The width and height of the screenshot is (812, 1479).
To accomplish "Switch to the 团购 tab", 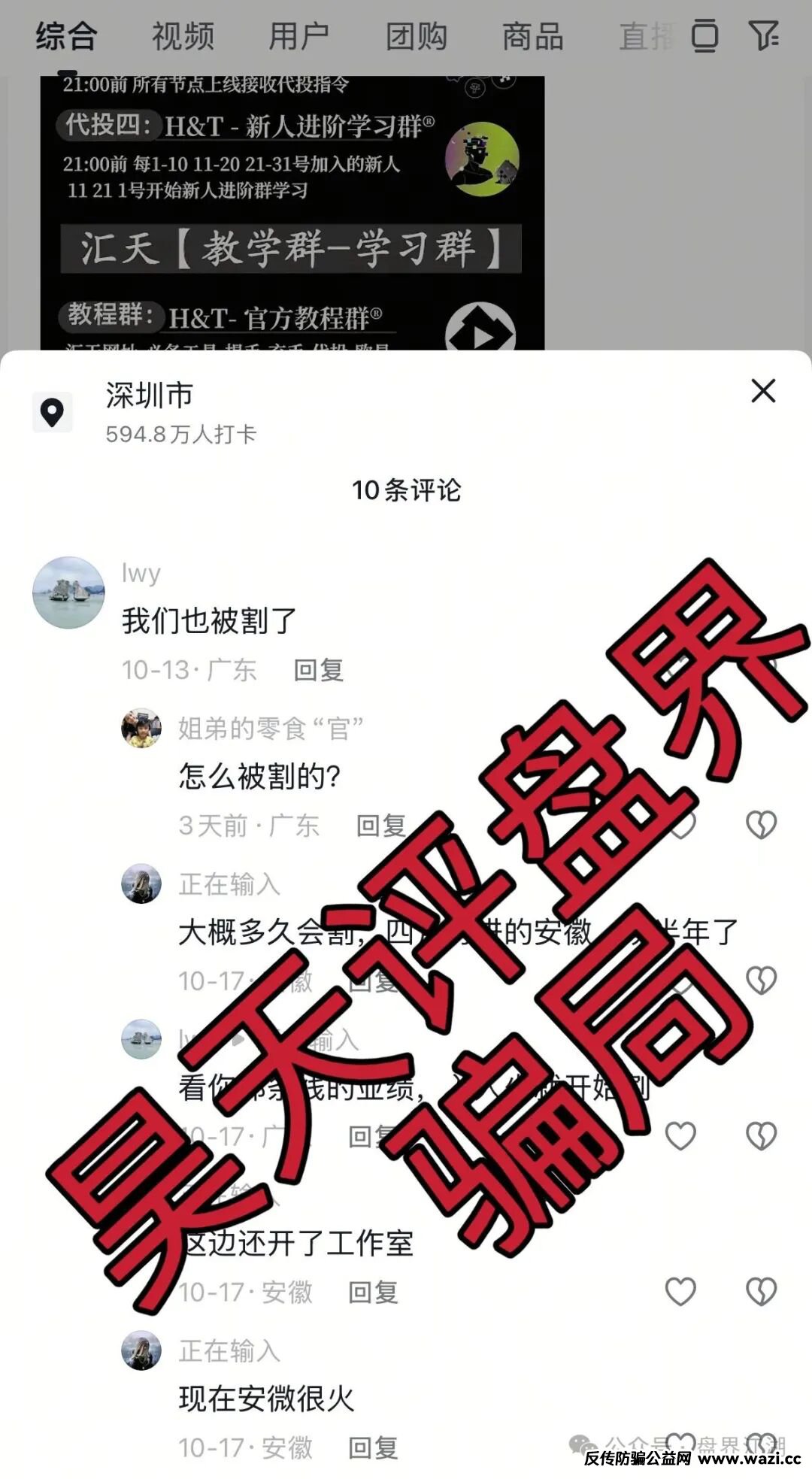I will [x=416, y=36].
